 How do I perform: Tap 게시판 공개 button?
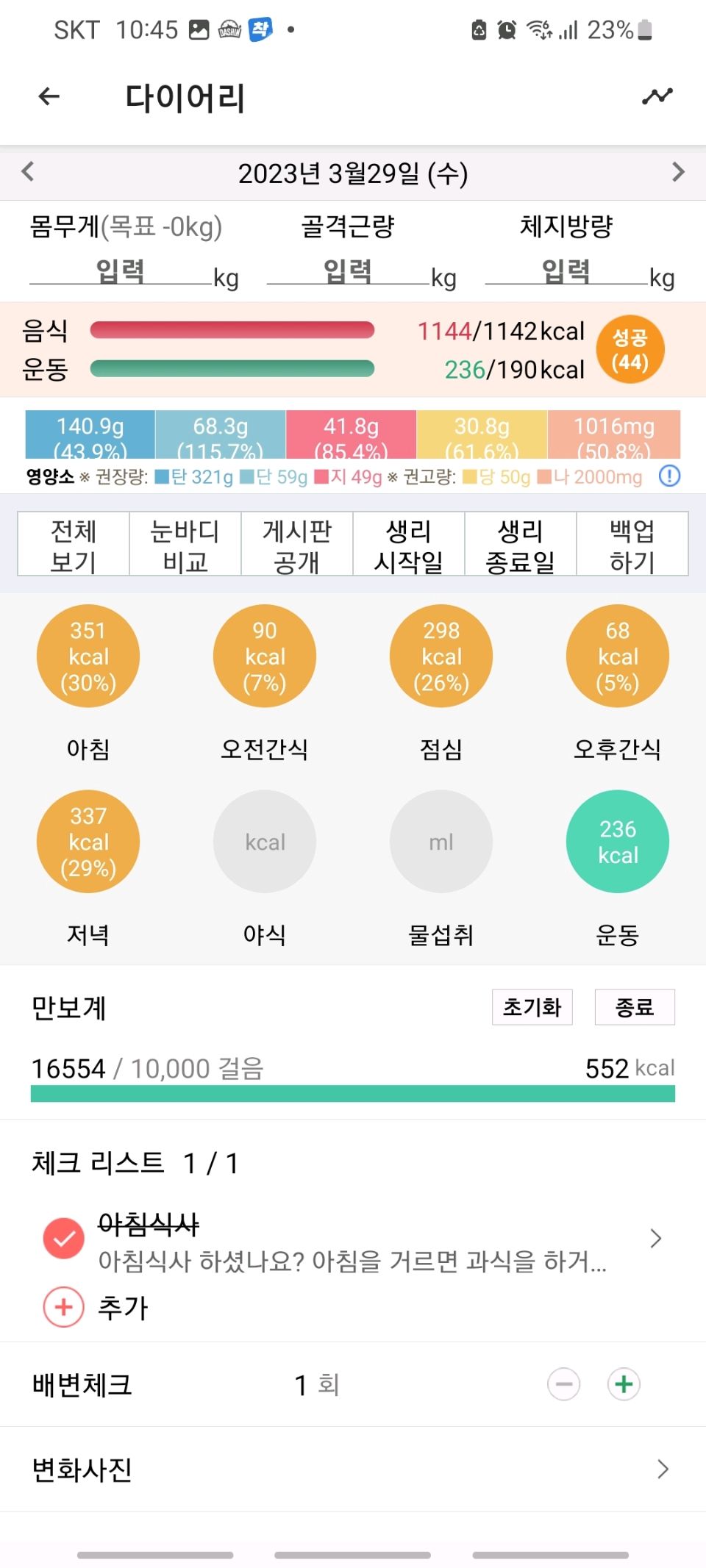[297, 545]
